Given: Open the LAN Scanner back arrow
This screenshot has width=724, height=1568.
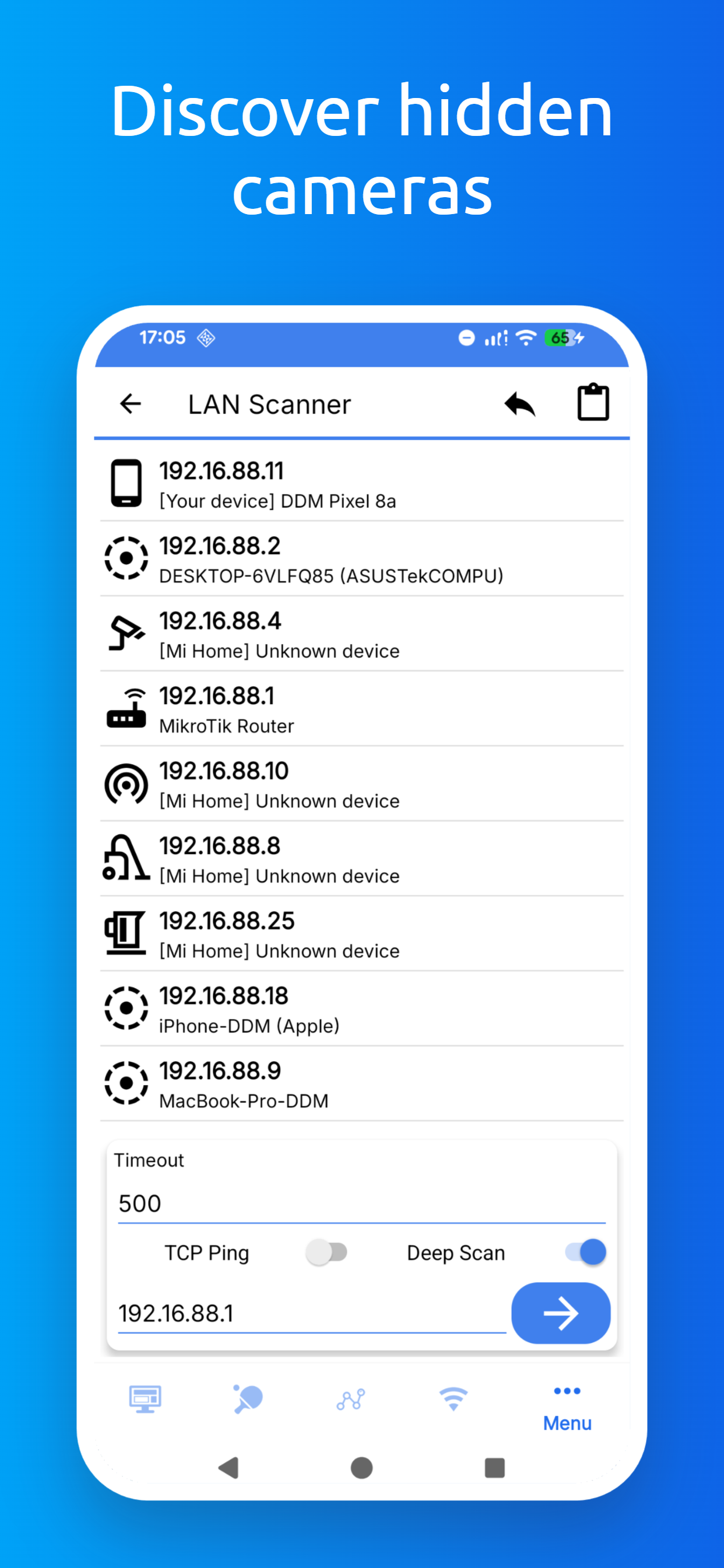Looking at the screenshot, I should 131,404.
